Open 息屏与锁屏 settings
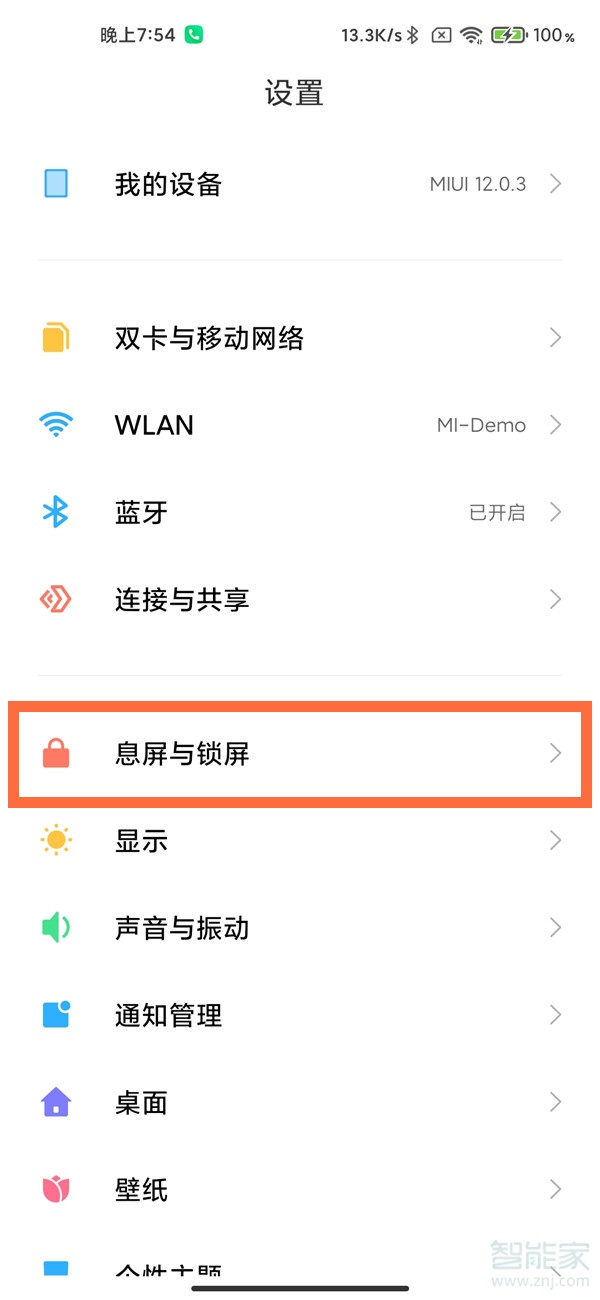Screen dimensions: 600x1300 click(x=300, y=754)
